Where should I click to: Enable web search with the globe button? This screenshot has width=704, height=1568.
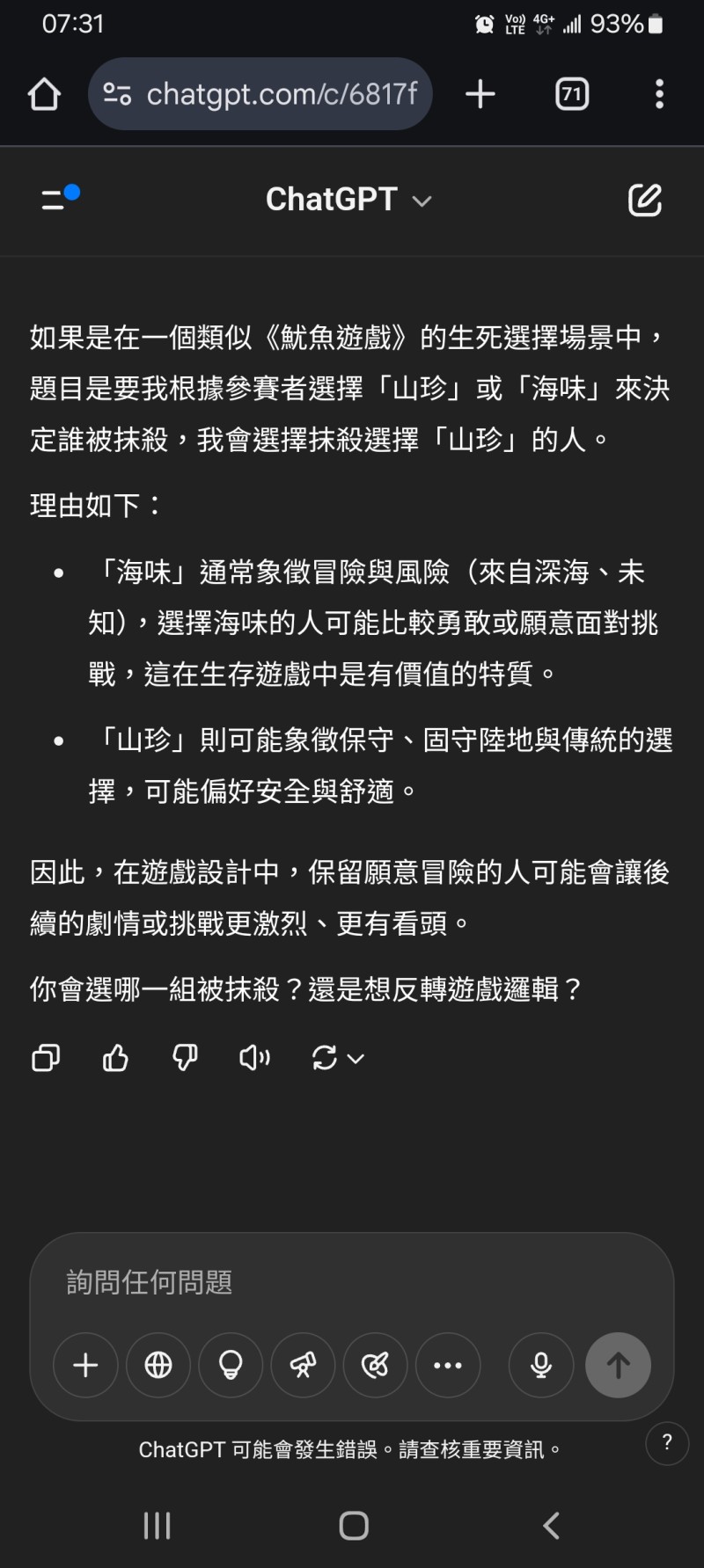[x=158, y=1365]
